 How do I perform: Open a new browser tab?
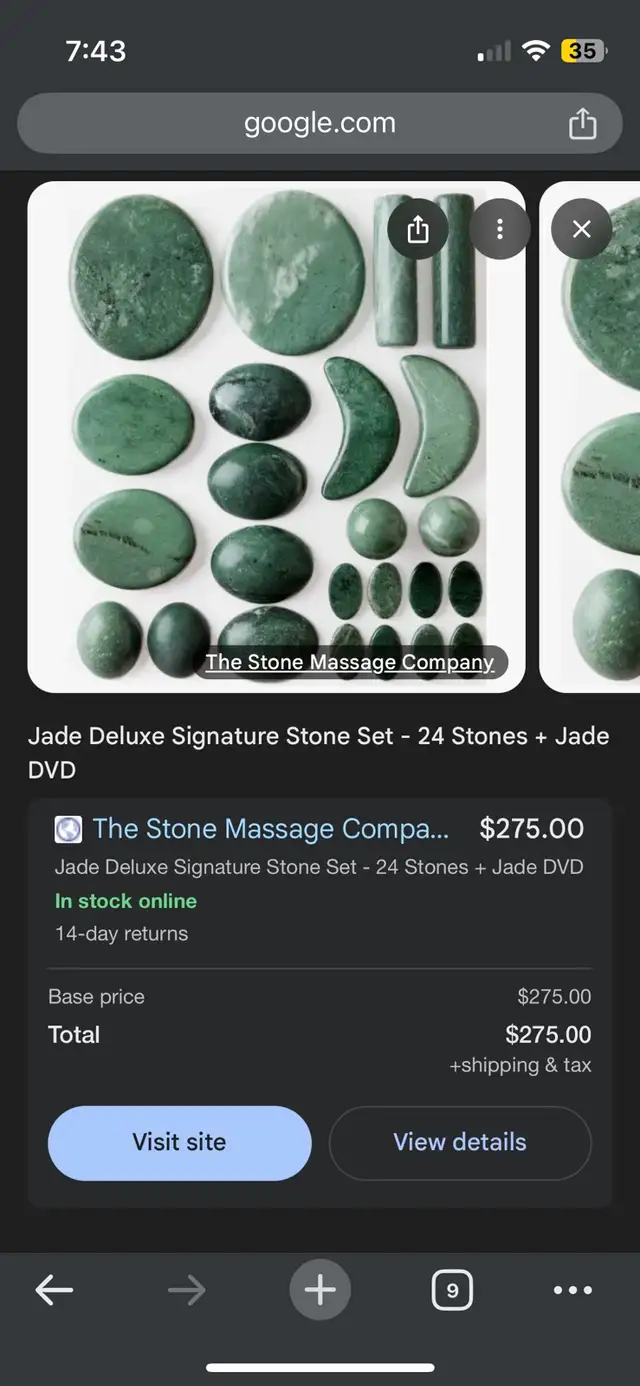tap(320, 1290)
